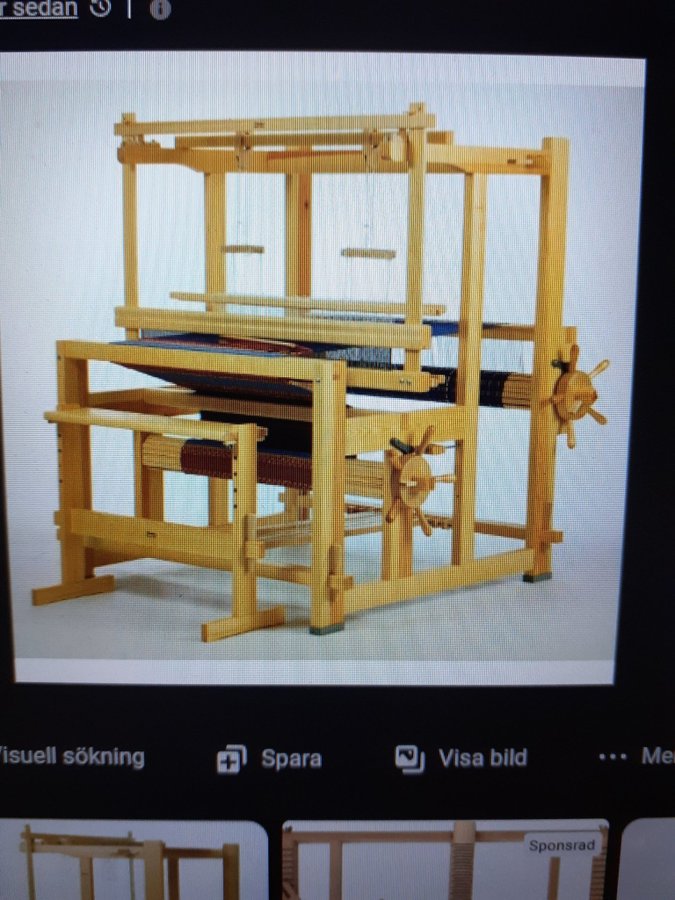The width and height of the screenshot is (675, 900).
Task: Start Visuell sökning on this image
Action: 70,757
